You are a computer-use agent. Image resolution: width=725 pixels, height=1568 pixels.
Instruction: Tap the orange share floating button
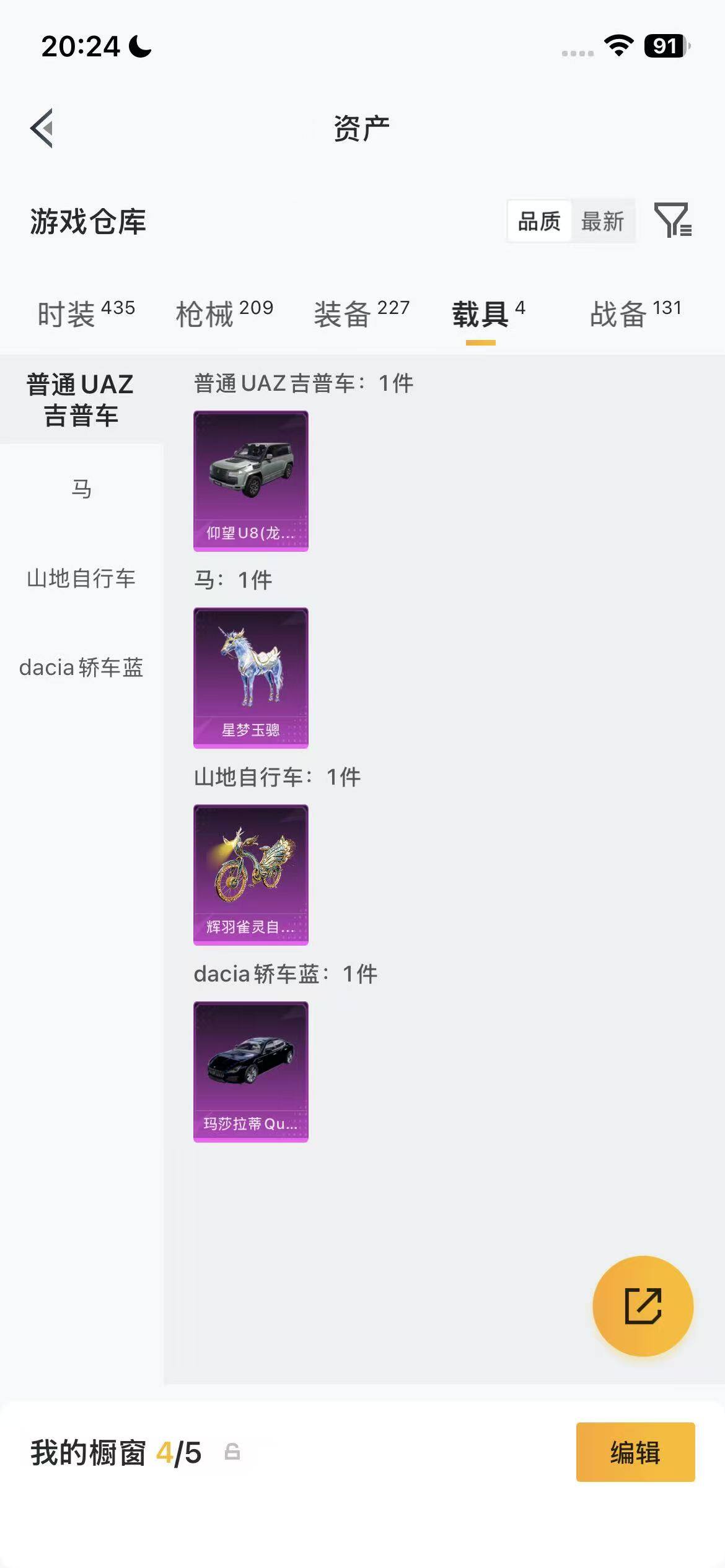pyautogui.click(x=643, y=1305)
